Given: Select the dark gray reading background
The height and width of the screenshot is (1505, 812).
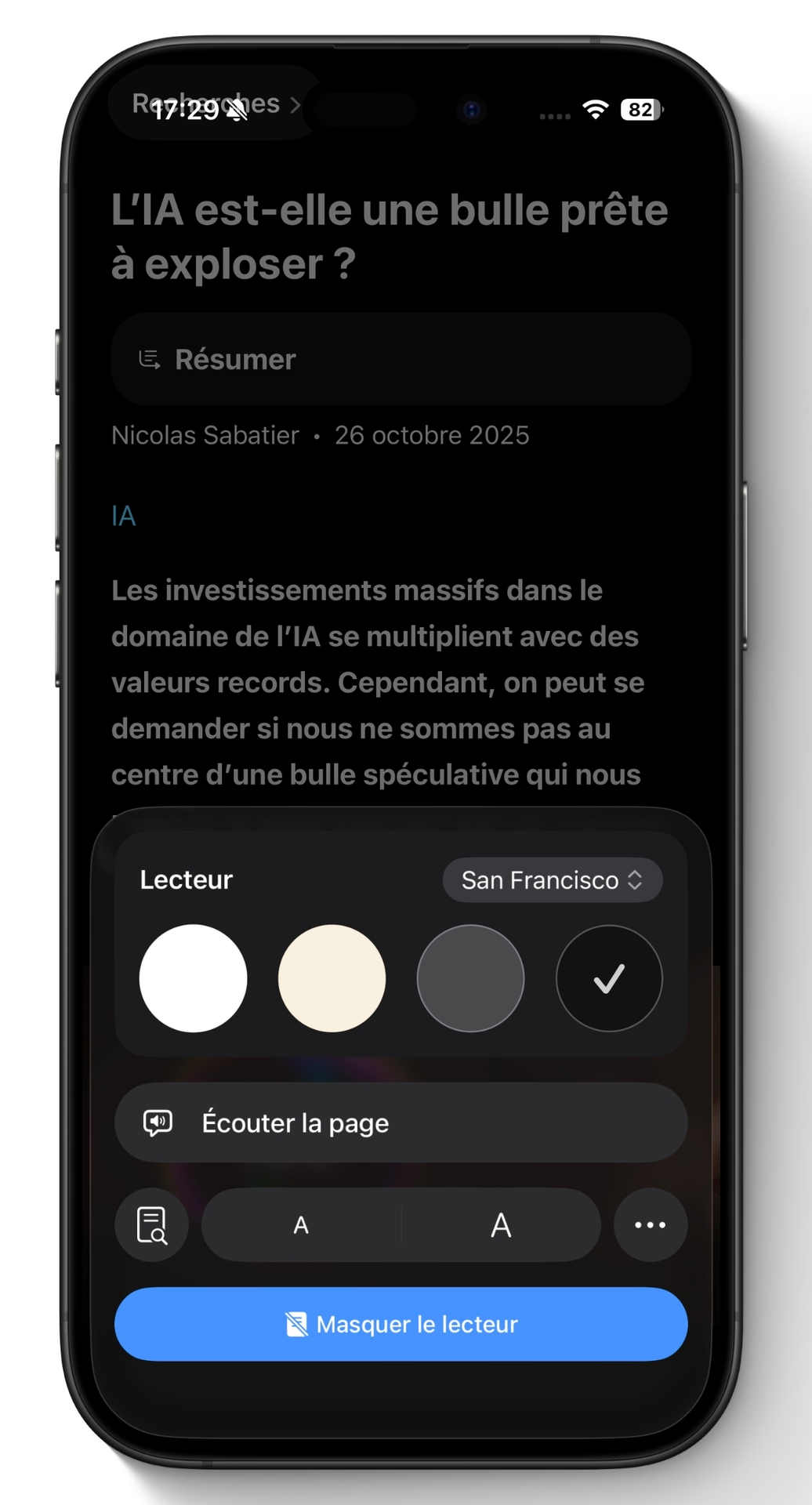Looking at the screenshot, I should 469,977.
